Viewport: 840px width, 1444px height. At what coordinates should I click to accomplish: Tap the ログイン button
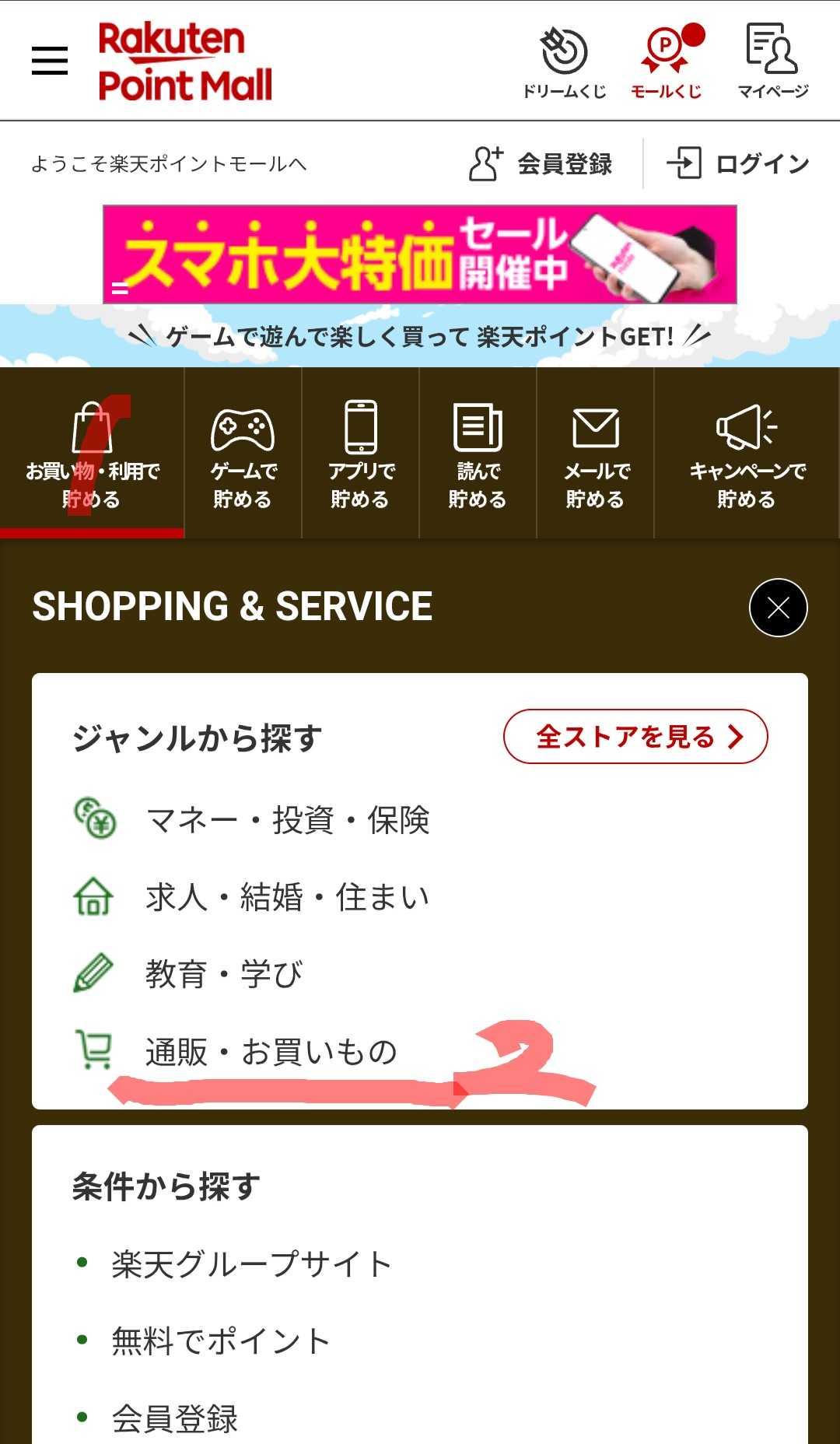(x=738, y=164)
